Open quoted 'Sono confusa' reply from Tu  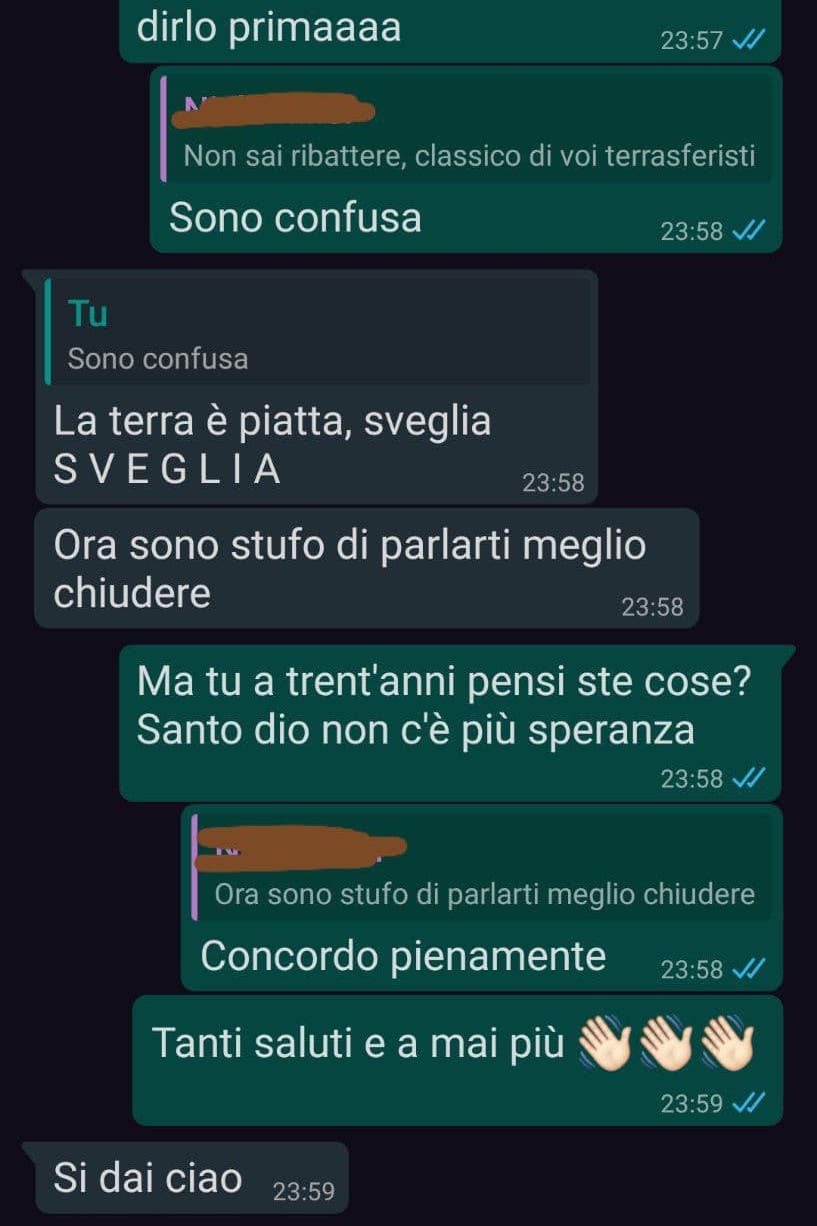coord(317,334)
